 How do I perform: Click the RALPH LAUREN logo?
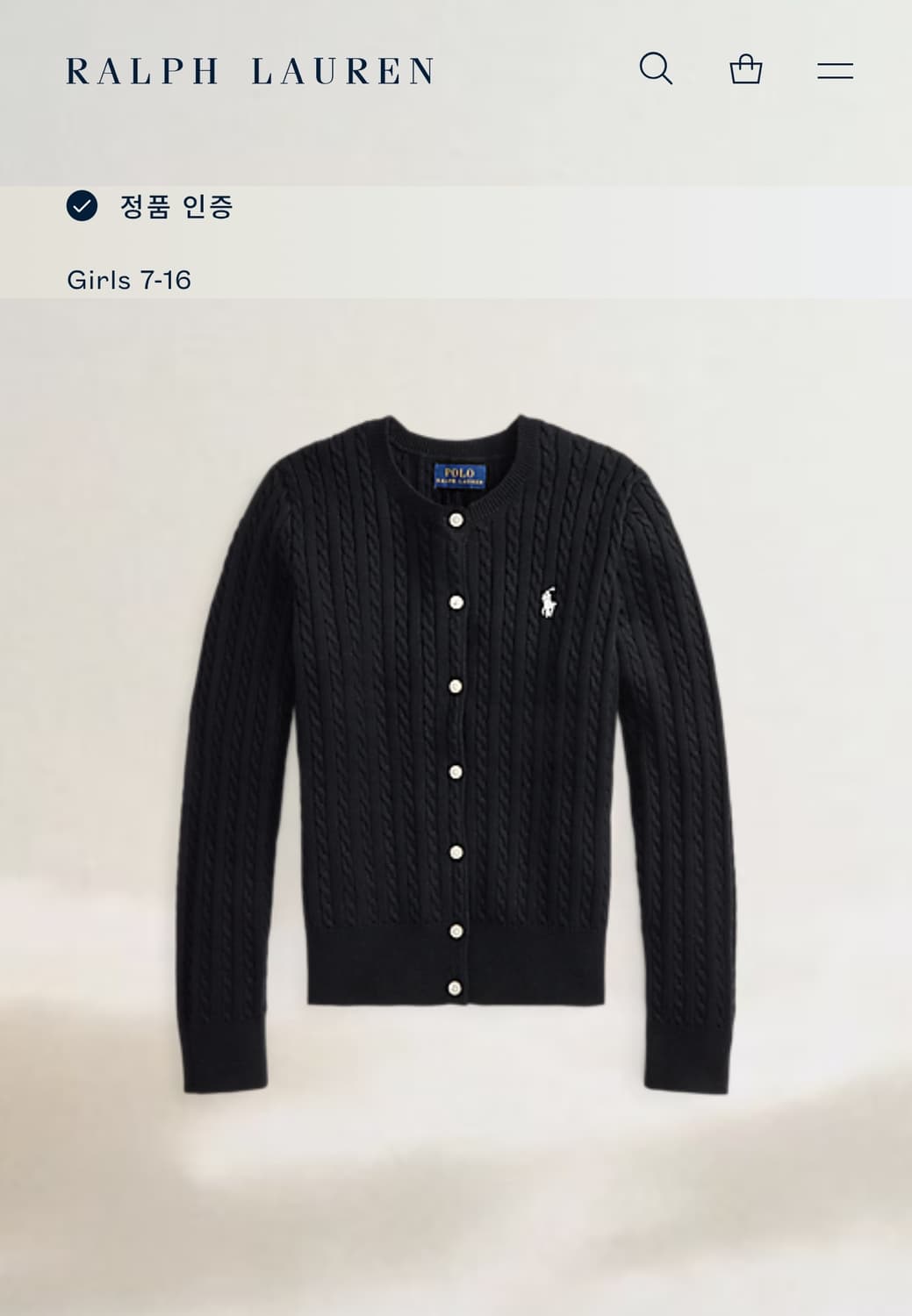tap(250, 70)
